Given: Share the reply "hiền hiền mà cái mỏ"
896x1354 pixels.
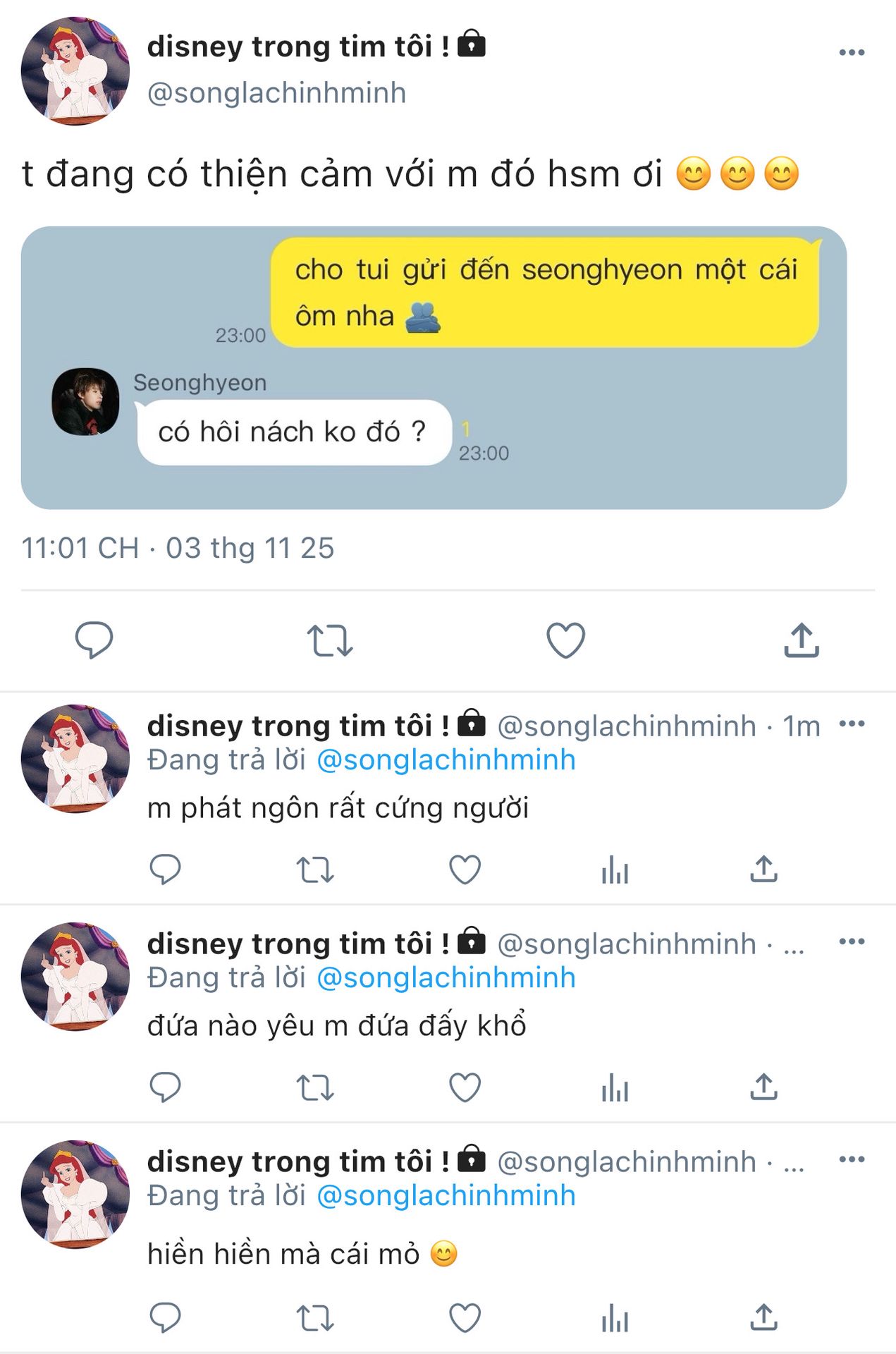Looking at the screenshot, I should point(763,1317).
